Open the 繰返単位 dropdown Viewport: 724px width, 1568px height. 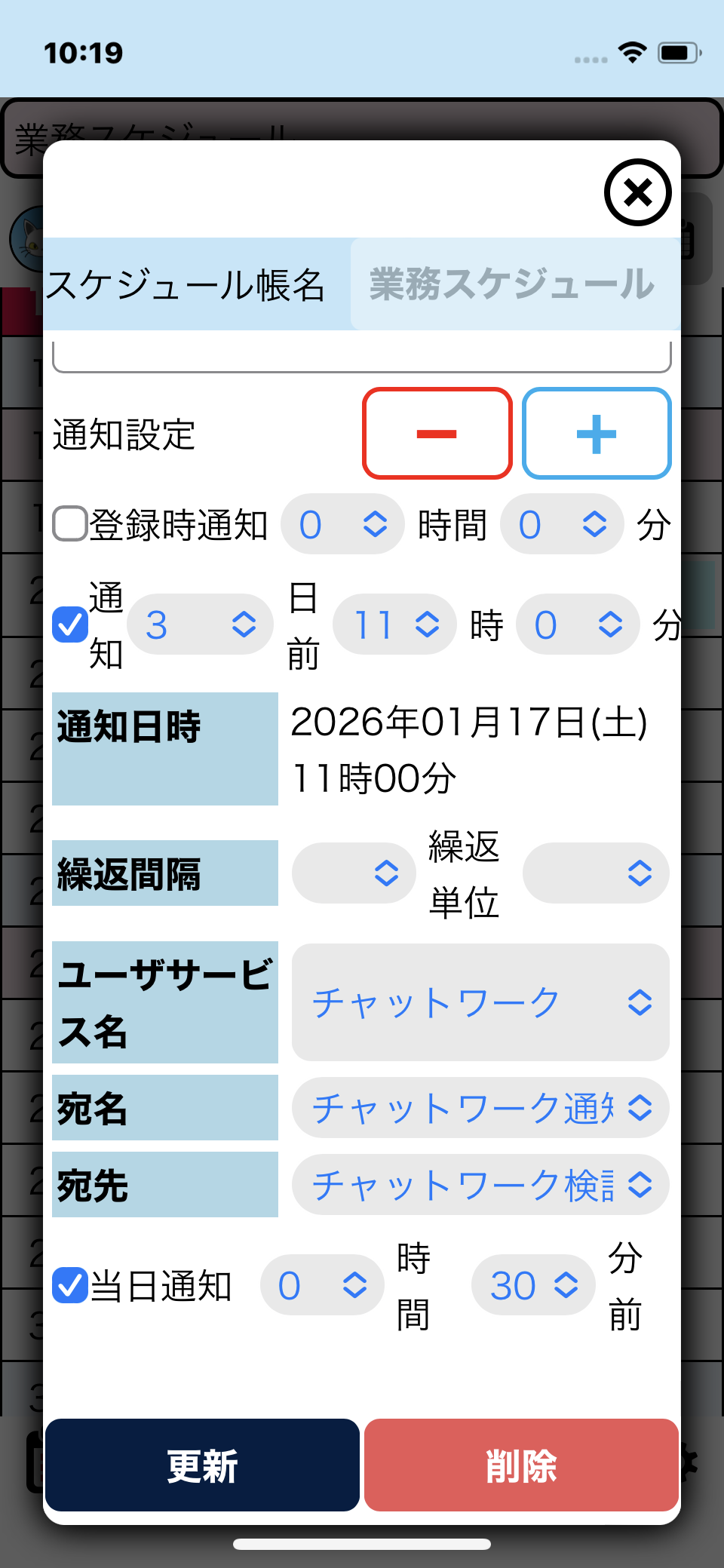(596, 873)
